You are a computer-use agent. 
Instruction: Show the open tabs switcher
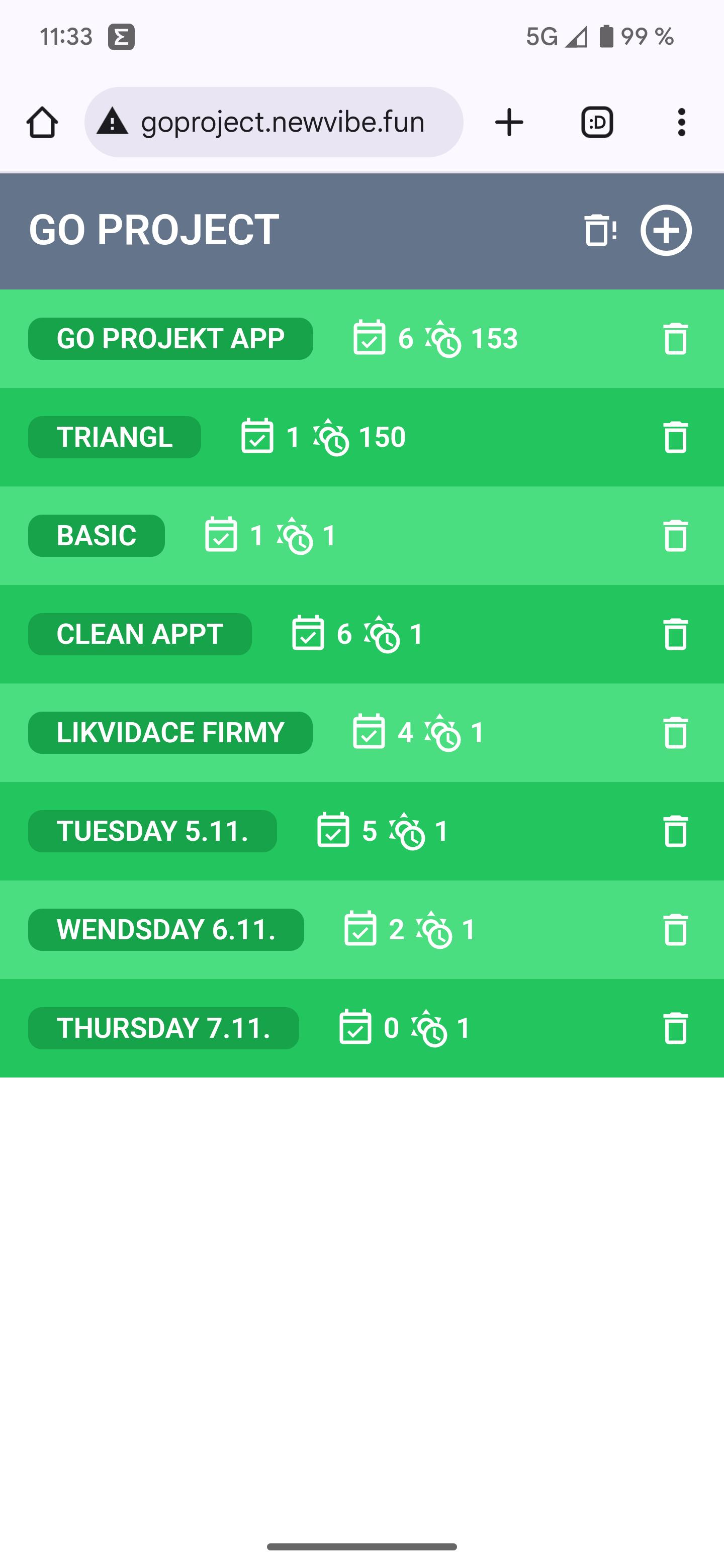(597, 122)
